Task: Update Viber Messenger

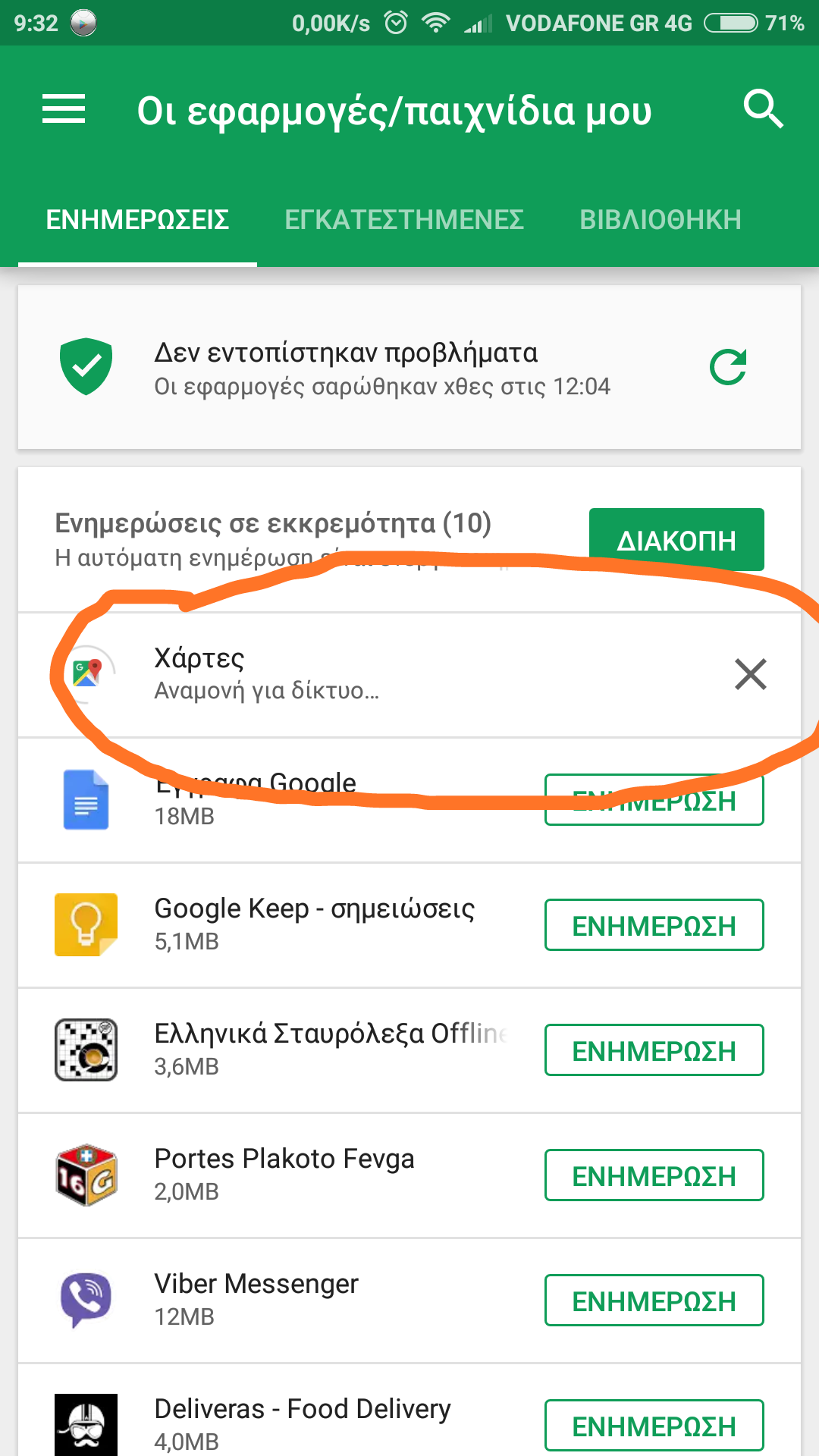Action: 654,1301
